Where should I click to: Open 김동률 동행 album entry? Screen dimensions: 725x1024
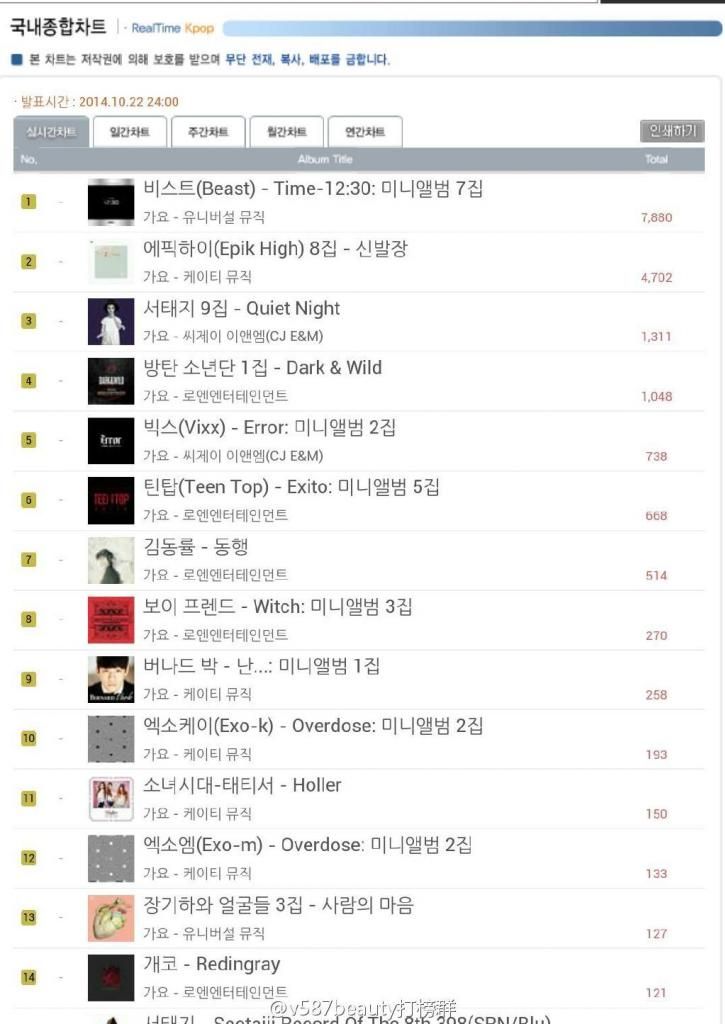tap(195, 547)
